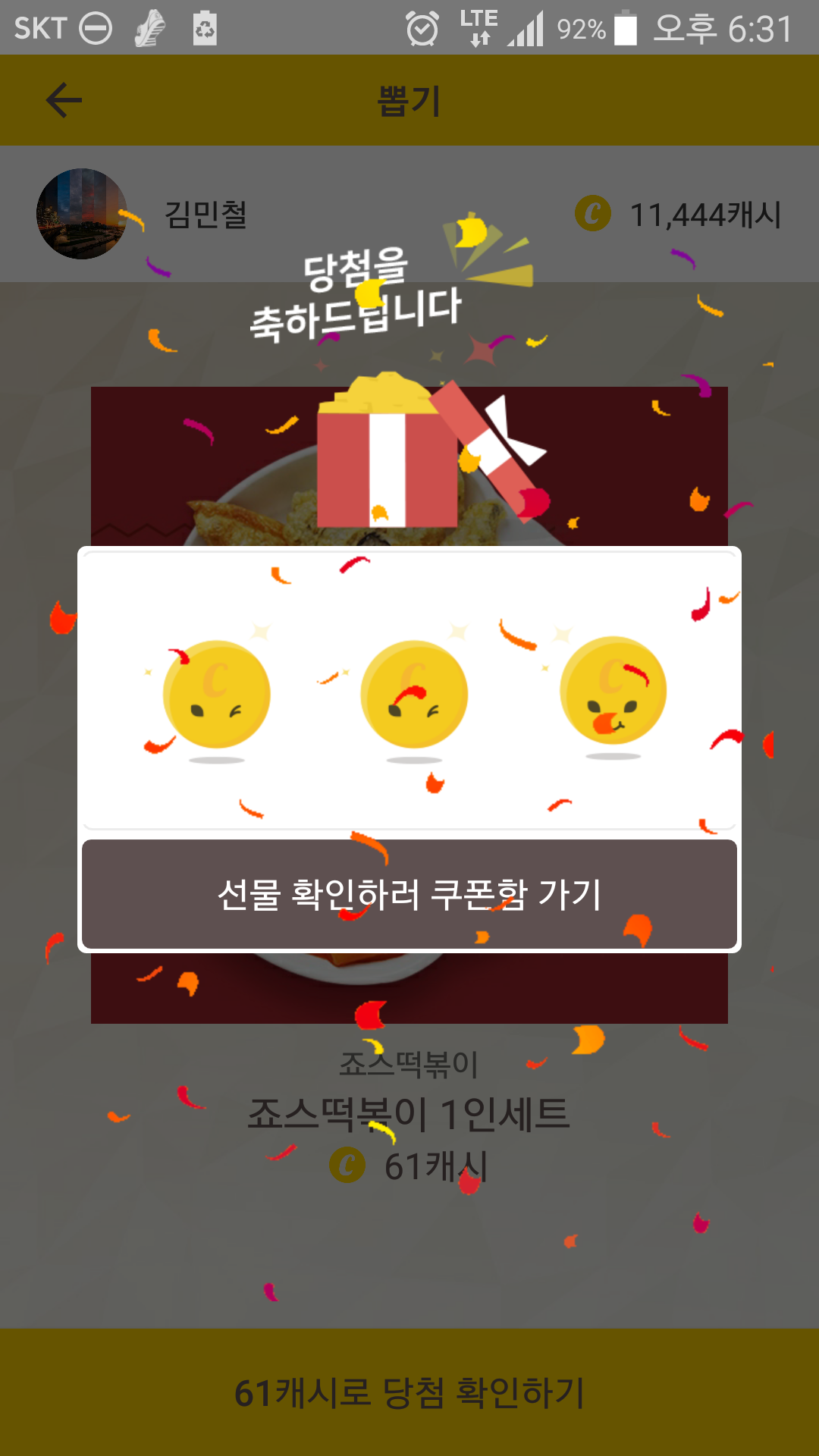Go back using the arrow icon
Viewport: 819px width, 1456px height.
[64, 100]
